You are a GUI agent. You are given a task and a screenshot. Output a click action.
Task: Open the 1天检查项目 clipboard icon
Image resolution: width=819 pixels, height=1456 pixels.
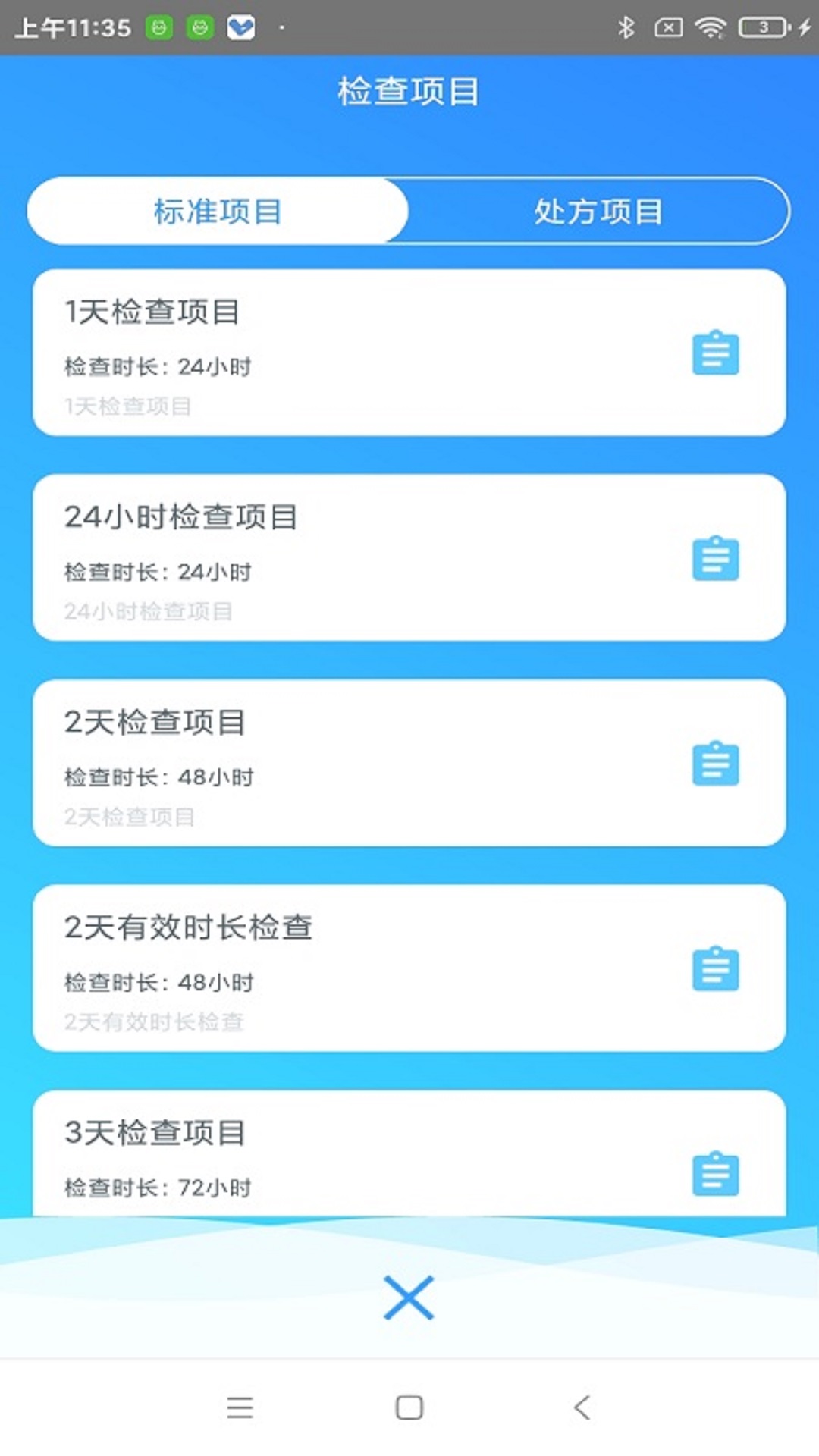point(715,352)
